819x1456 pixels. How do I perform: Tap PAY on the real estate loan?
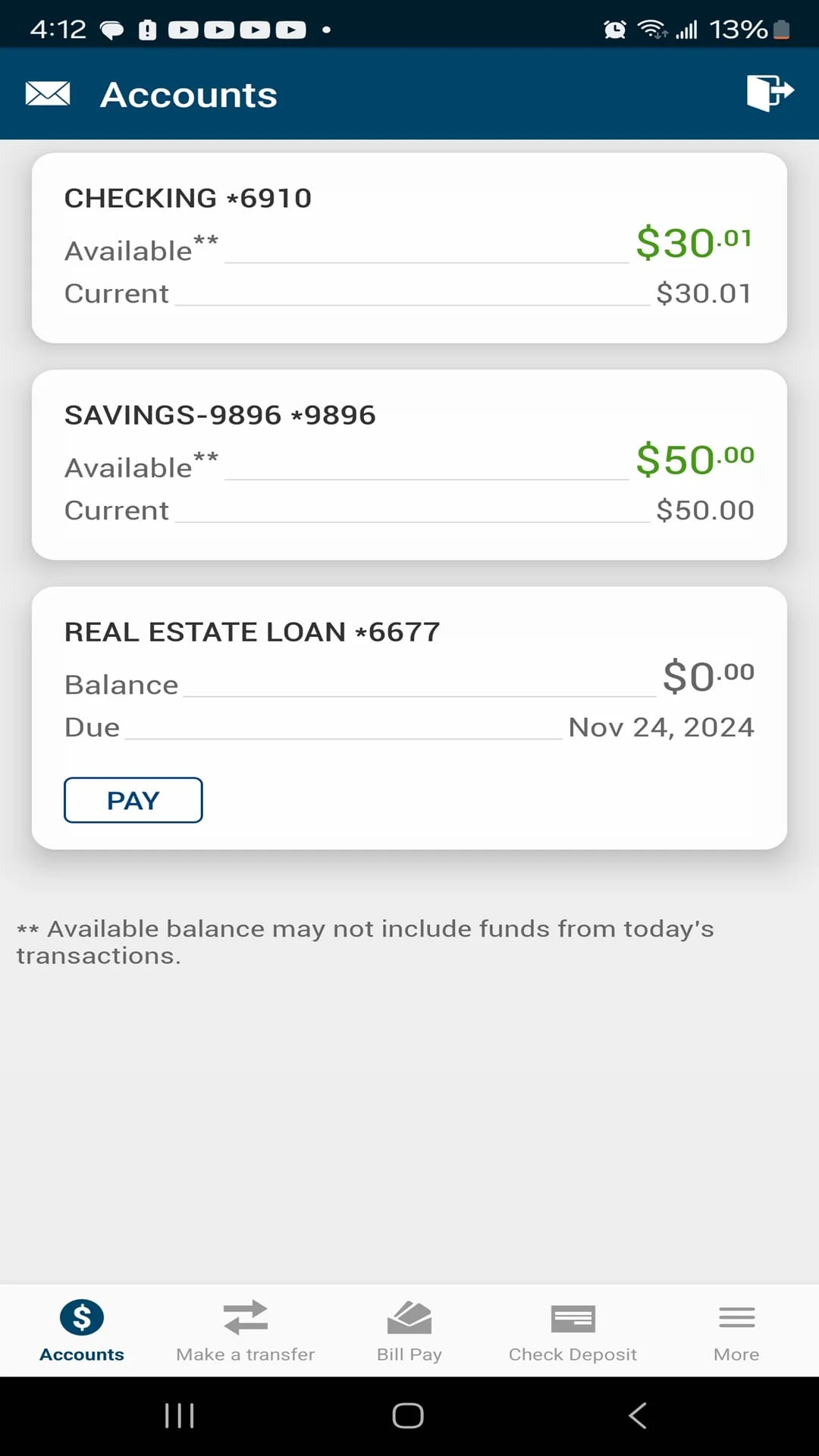pyautogui.click(x=133, y=800)
